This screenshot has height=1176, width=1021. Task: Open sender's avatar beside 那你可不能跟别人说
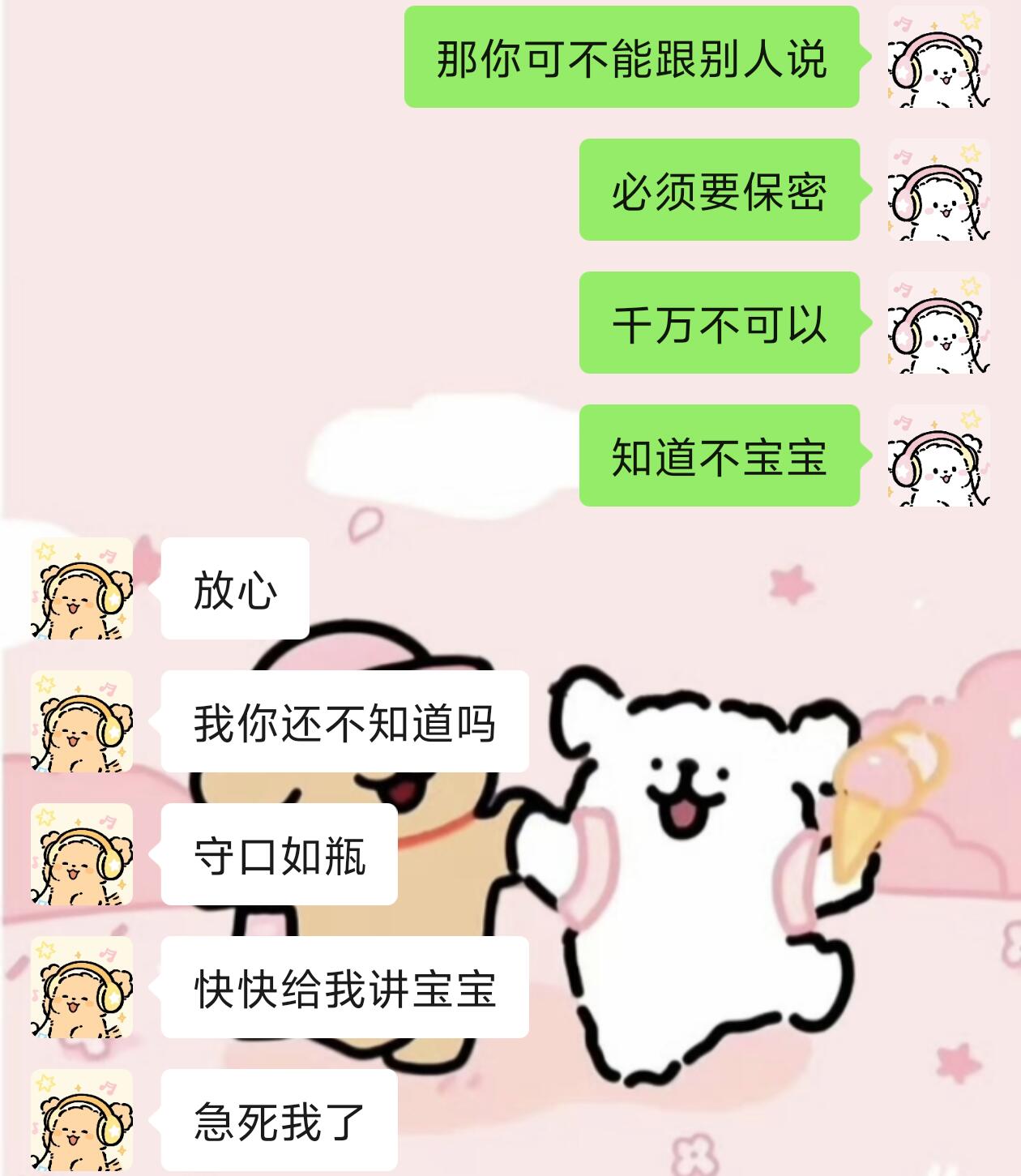tap(938, 57)
